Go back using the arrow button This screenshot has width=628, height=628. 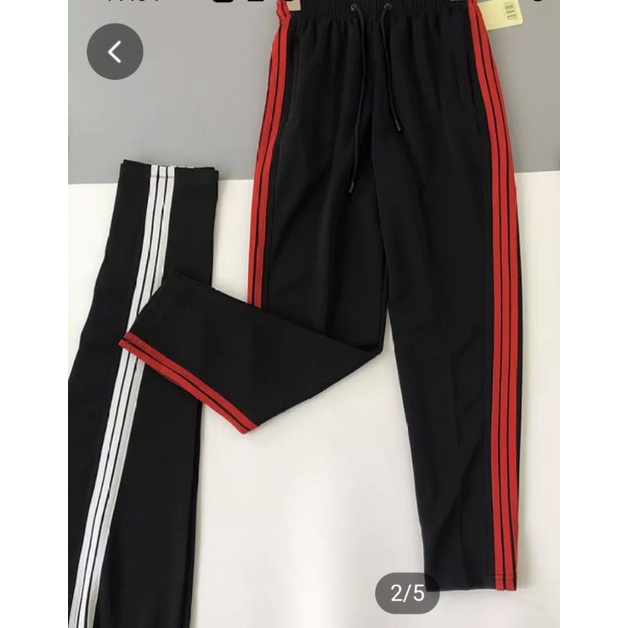pos(115,52)
